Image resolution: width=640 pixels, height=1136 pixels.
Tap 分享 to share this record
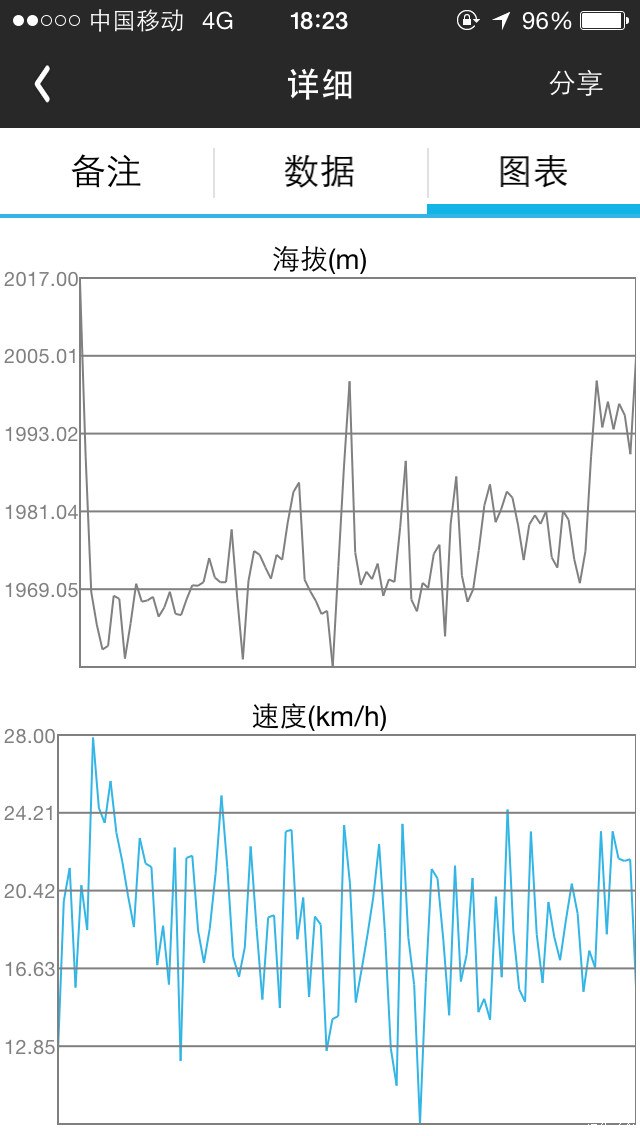(x=576, y=84)
